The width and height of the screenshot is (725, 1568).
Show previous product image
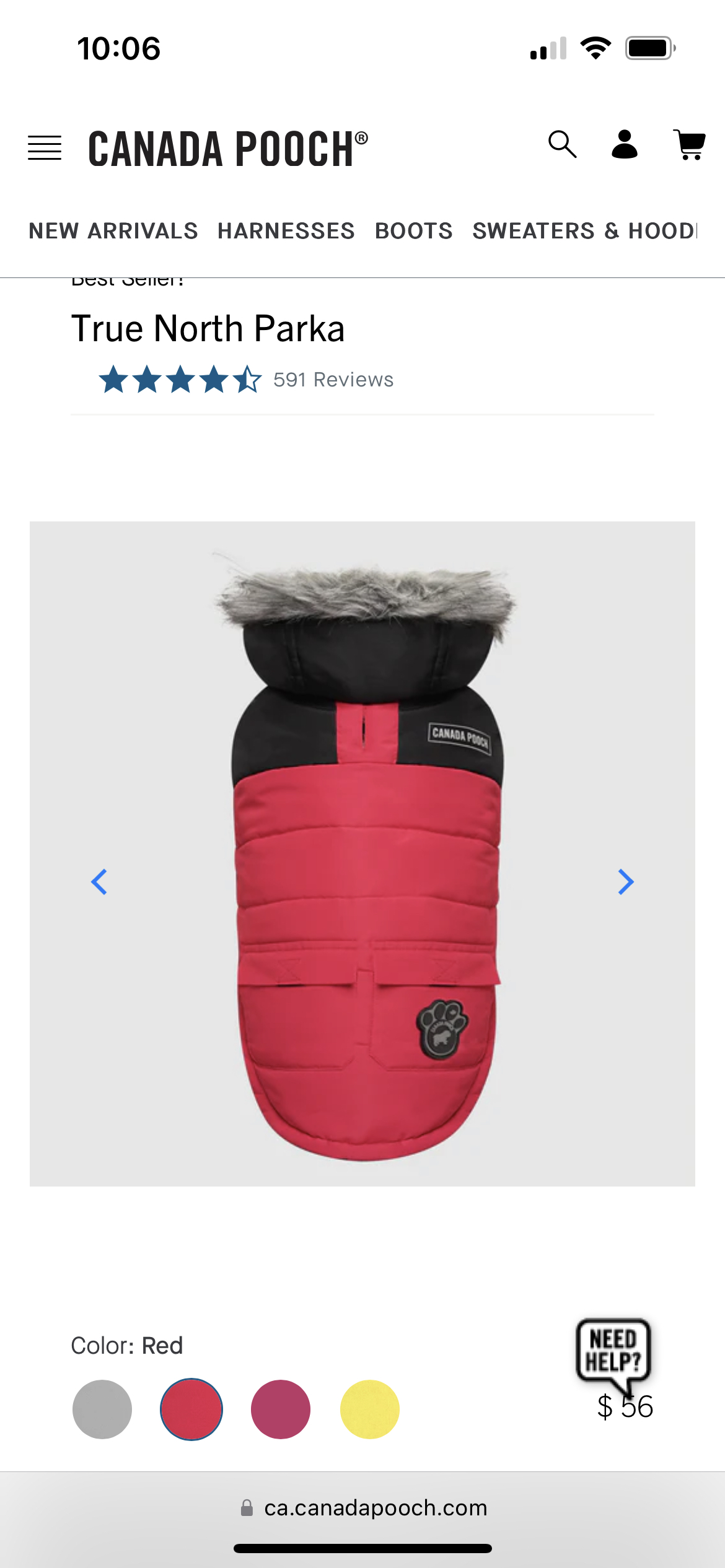(x=99, y=882)
